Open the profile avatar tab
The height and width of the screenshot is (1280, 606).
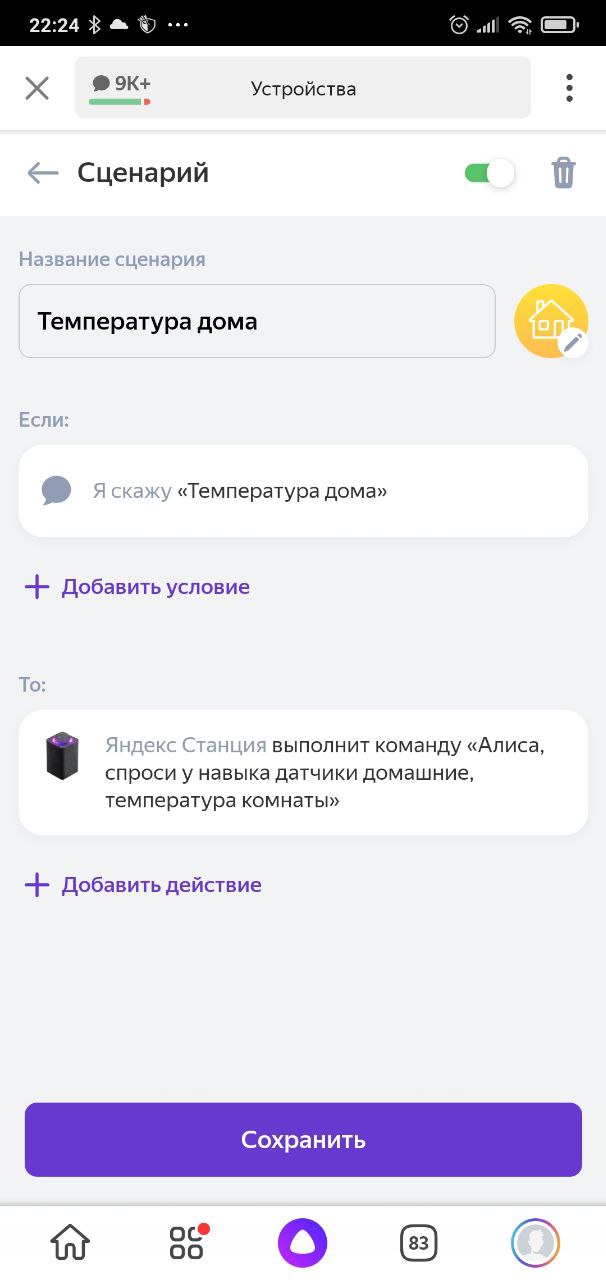click(535, 1243)
